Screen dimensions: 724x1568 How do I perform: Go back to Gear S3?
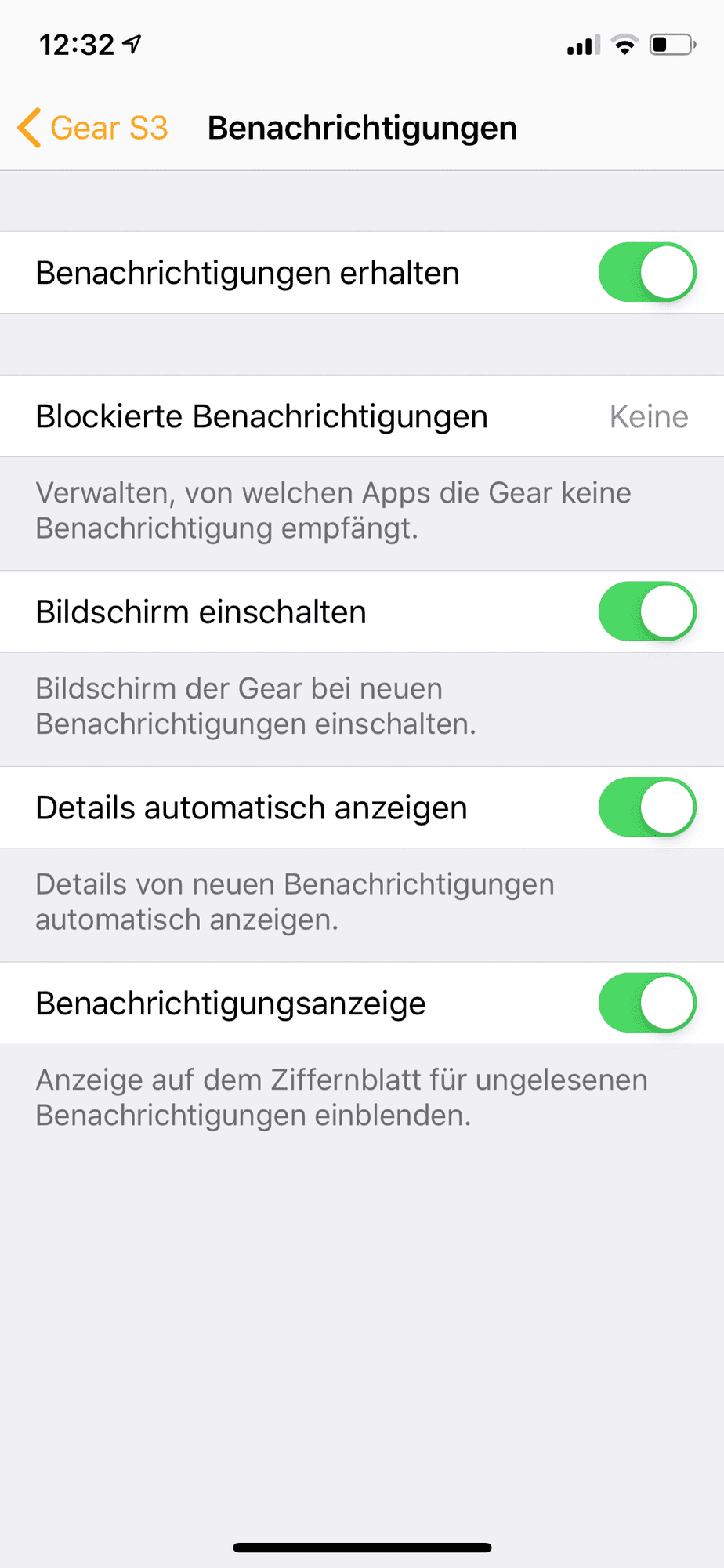pyautogui.click(x=93, y=128)
